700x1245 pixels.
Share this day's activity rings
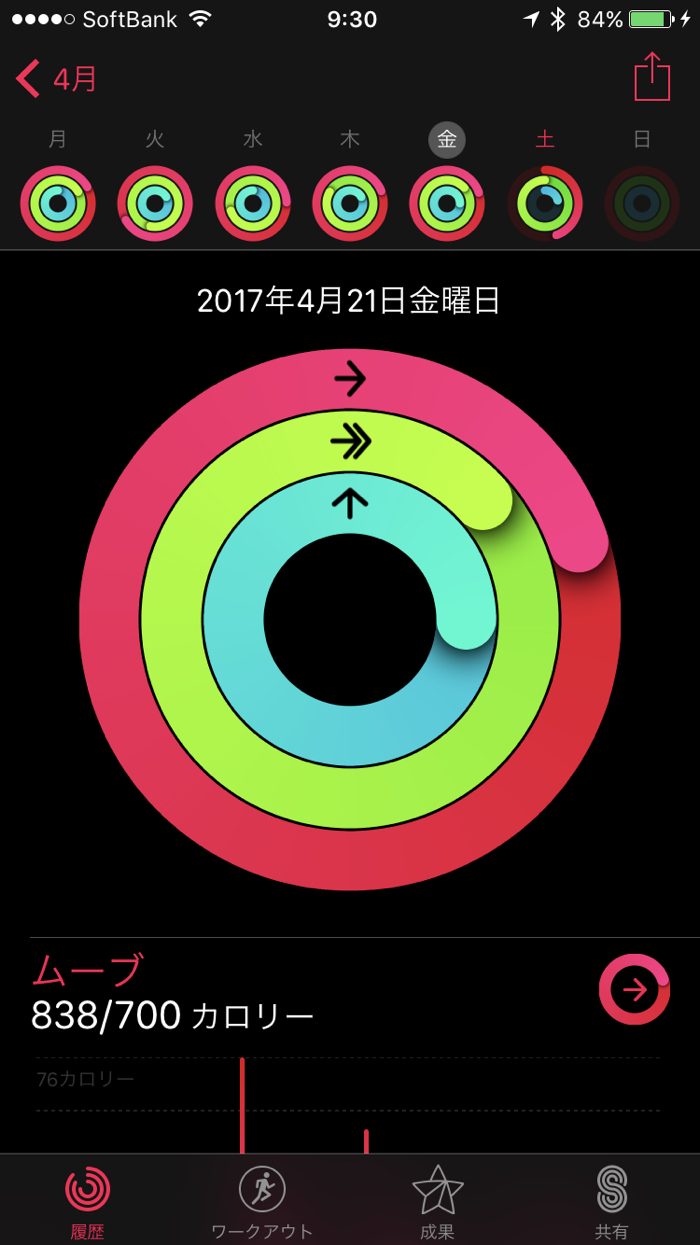point(652,77)
